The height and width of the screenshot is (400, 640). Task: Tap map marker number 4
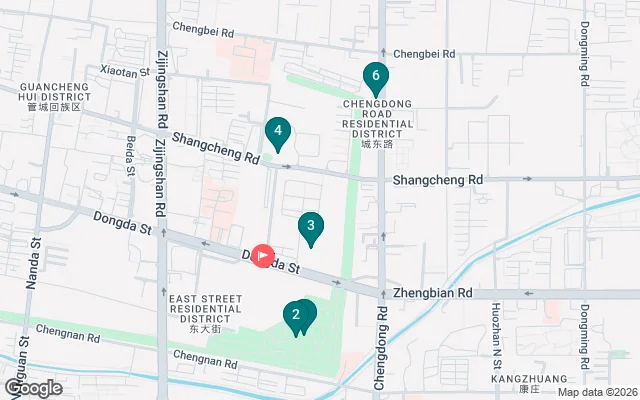coord(278,131)
